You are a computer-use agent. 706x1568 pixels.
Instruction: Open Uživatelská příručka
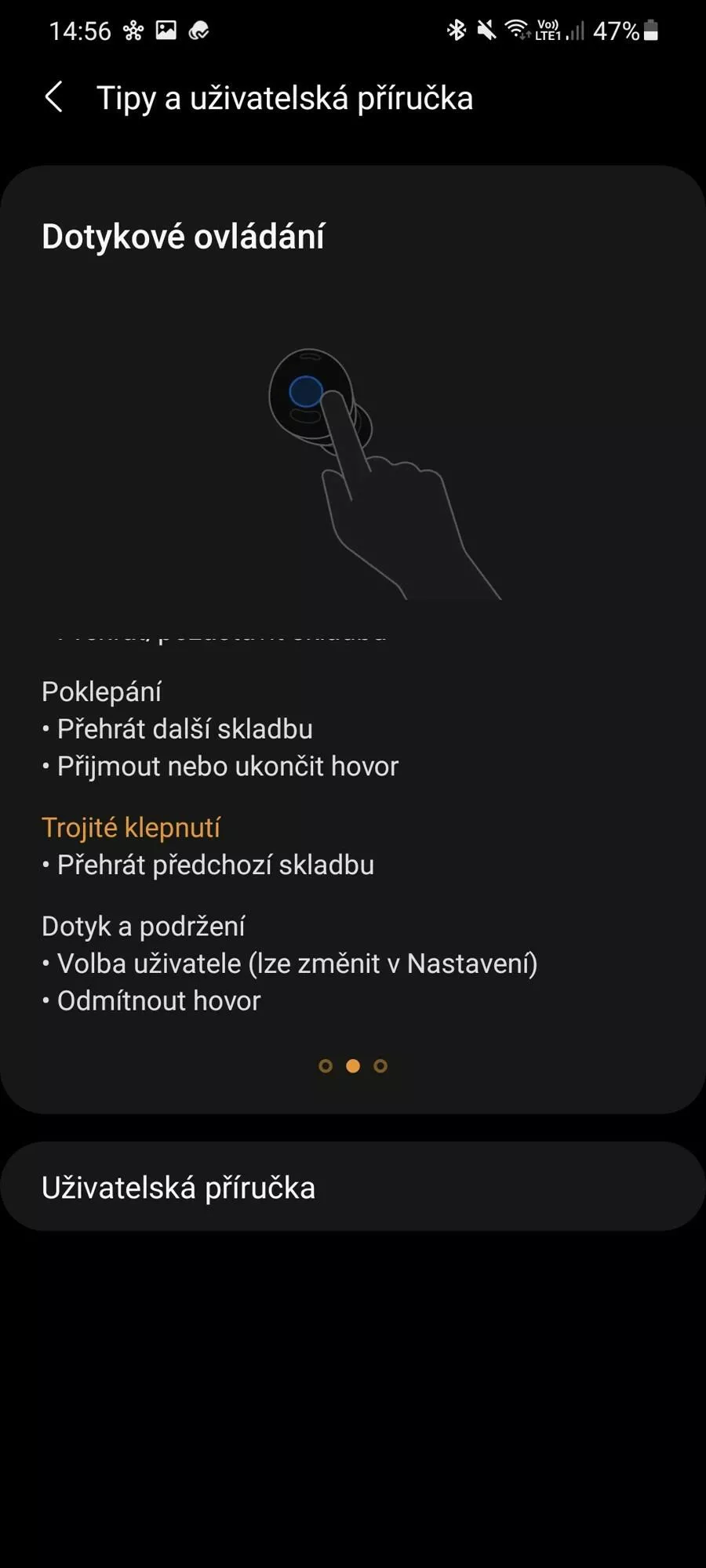click(353, 1187)
